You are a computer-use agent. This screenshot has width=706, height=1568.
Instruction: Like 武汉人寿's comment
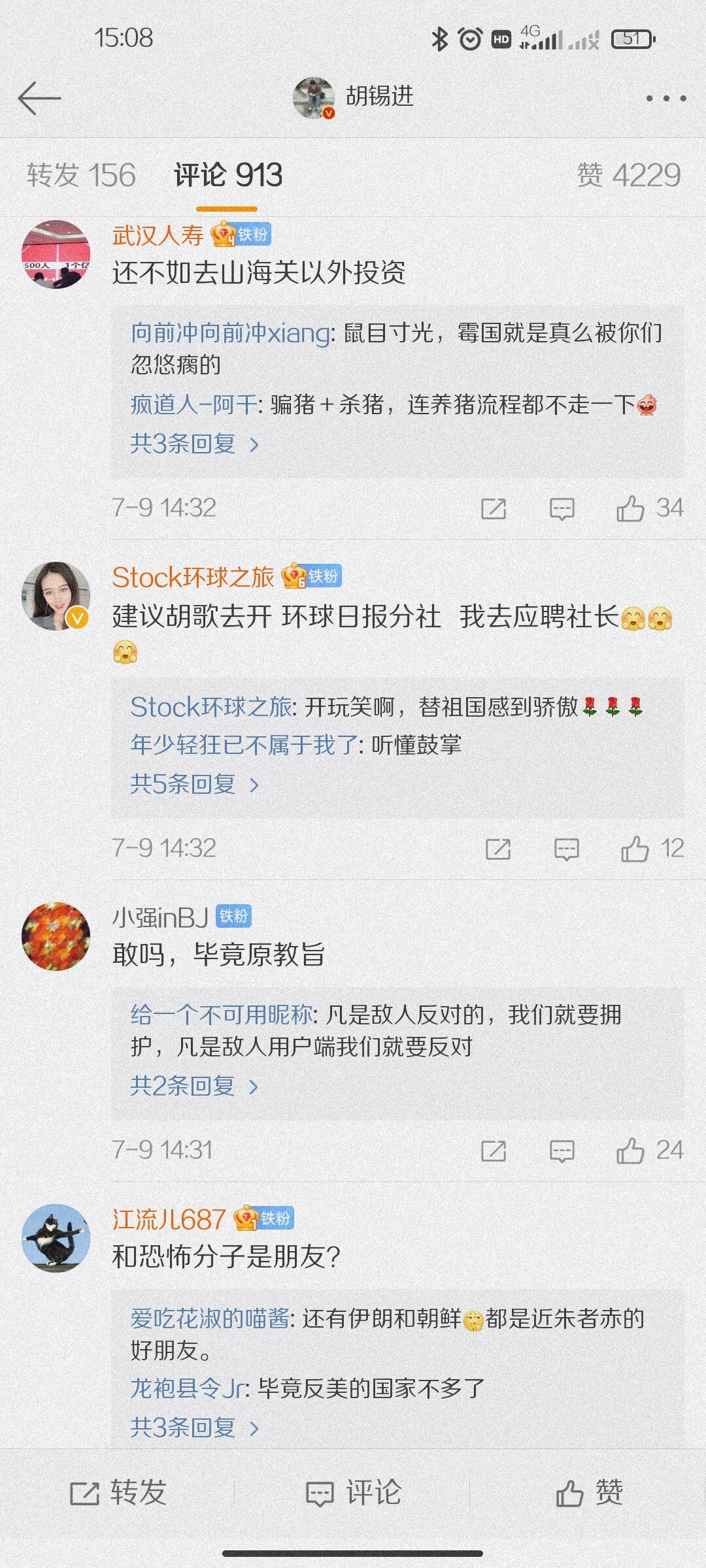(631, 508)
